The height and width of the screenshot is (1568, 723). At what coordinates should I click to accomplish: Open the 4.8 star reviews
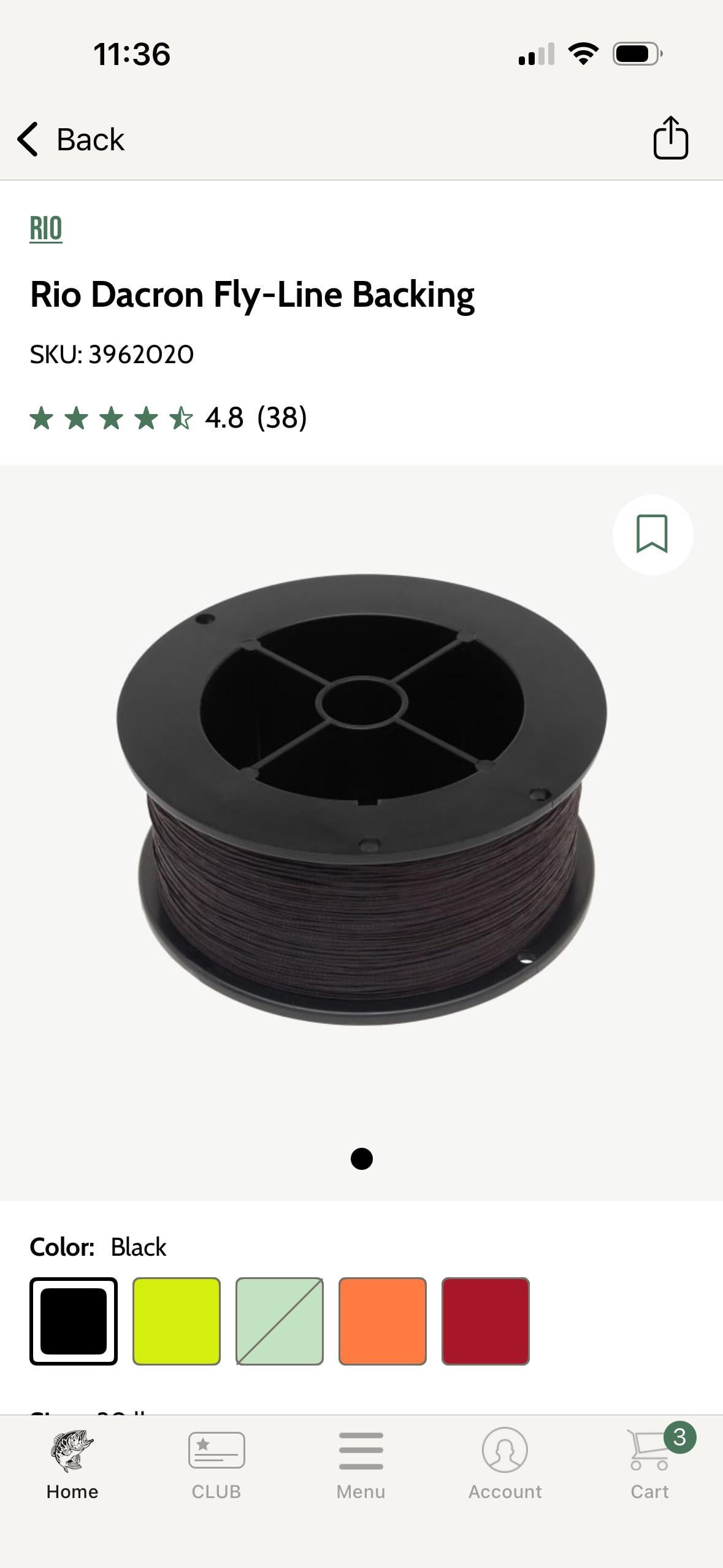168,418
